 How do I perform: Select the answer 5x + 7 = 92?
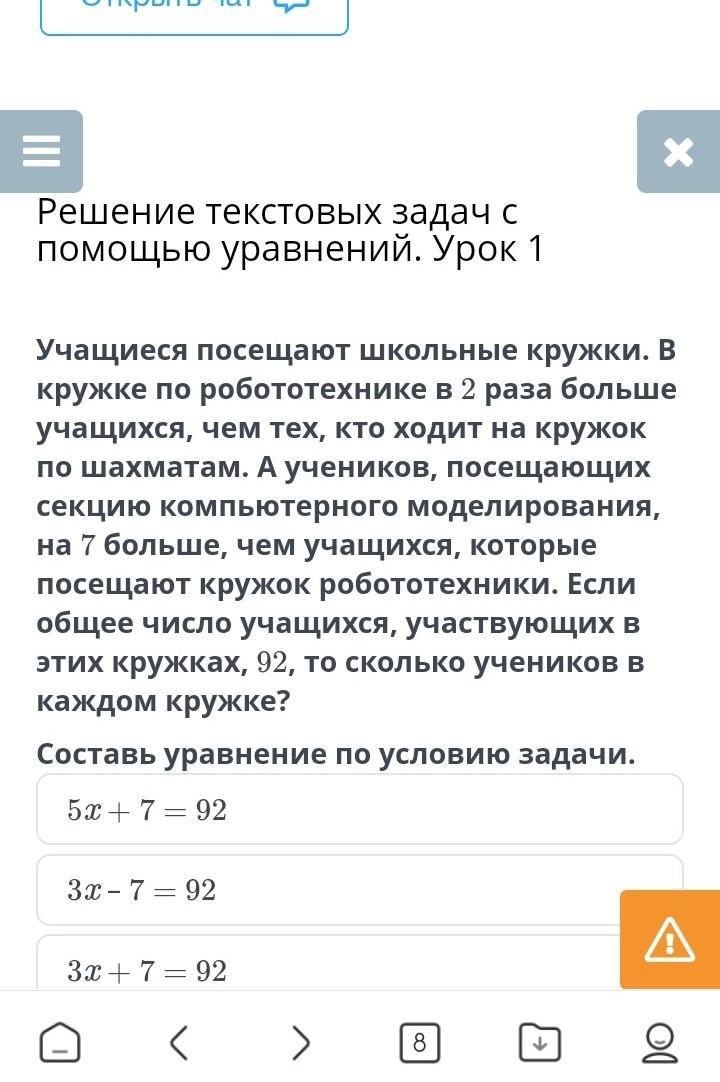click(359, 809)
